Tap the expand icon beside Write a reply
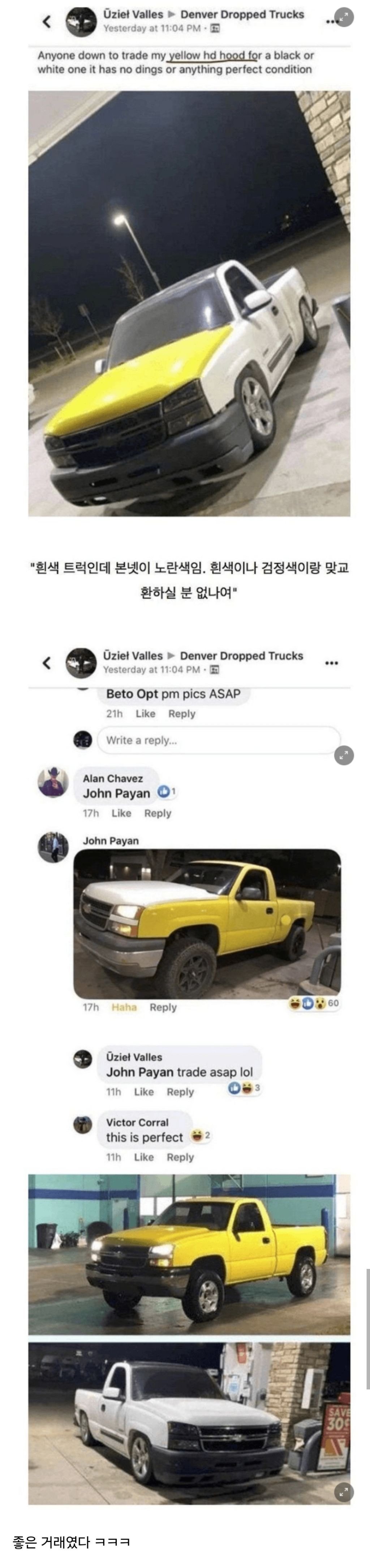Screen dimensions: 370x1568 344,755
